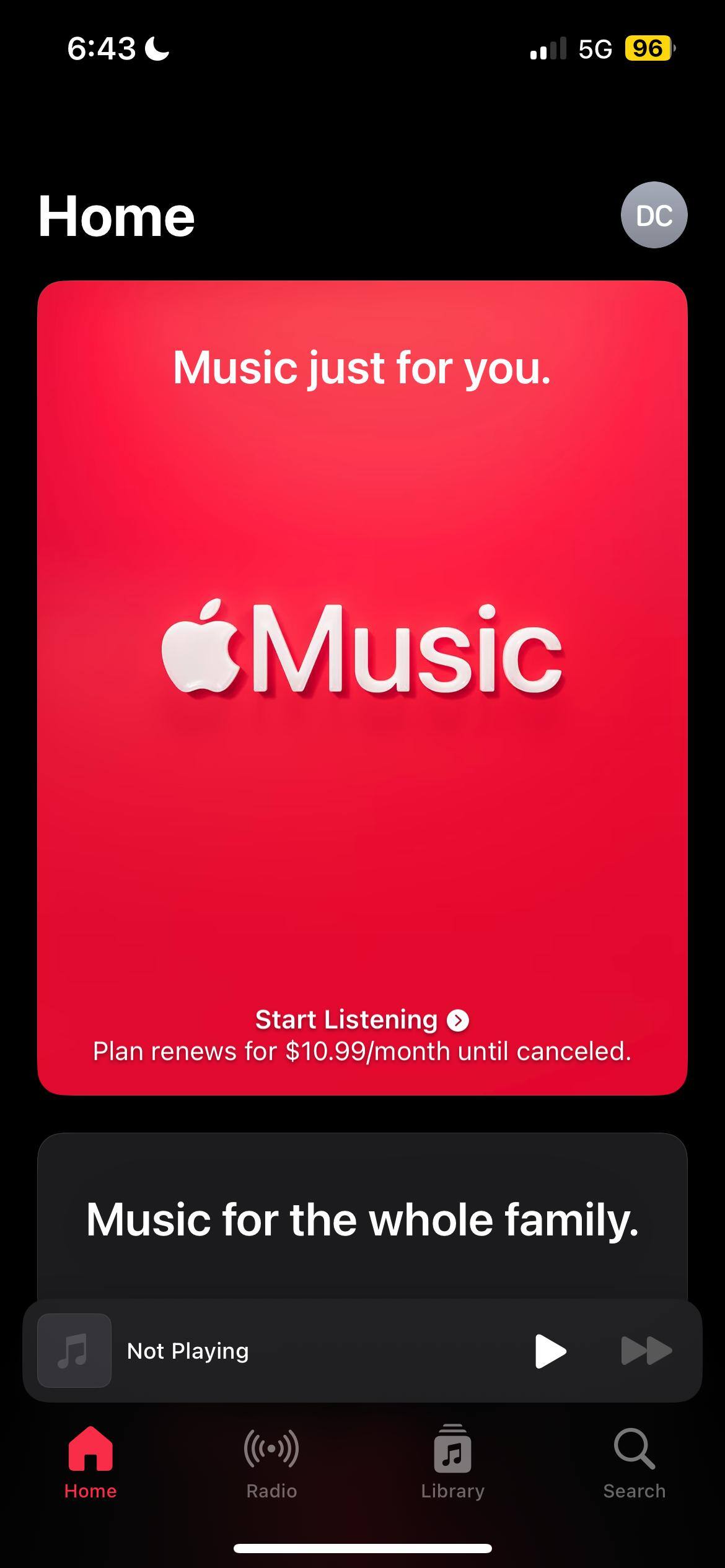Play music from the mini player
Screen dimensions: 725x1568
pyautogui.click(x=550, y=1351)
